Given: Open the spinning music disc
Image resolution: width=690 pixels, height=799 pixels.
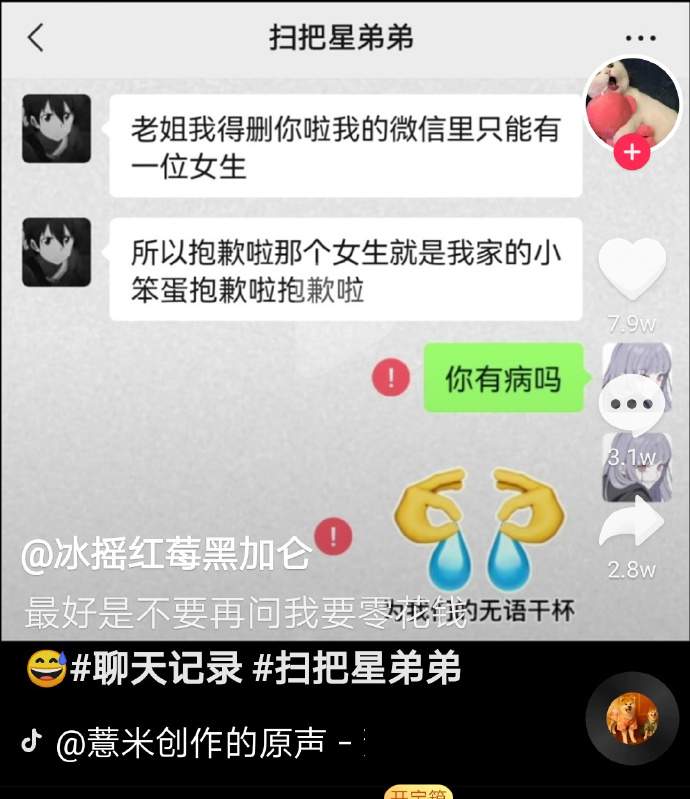Looking at the screenshot, I should [632, 718].
